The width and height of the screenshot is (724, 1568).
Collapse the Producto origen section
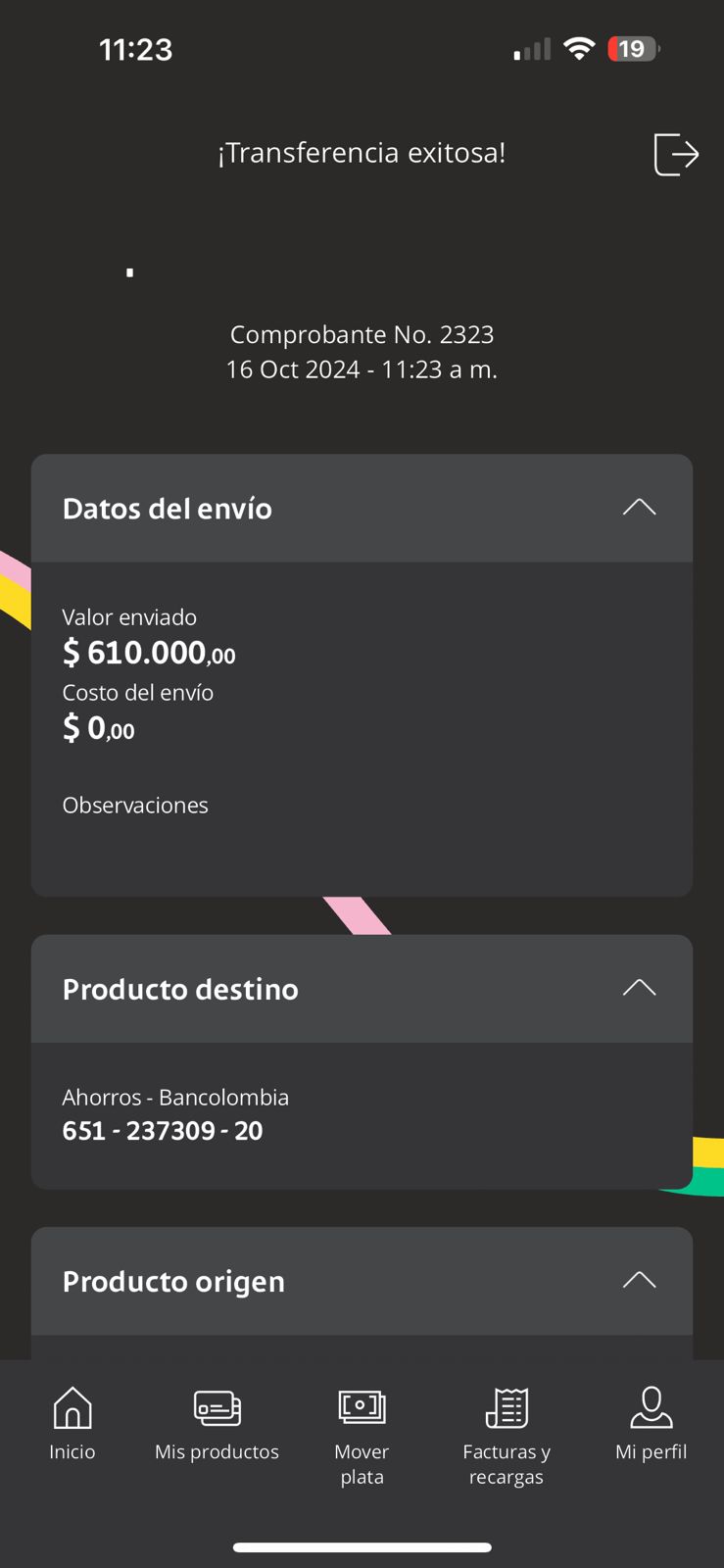[x=639, y=1280]
